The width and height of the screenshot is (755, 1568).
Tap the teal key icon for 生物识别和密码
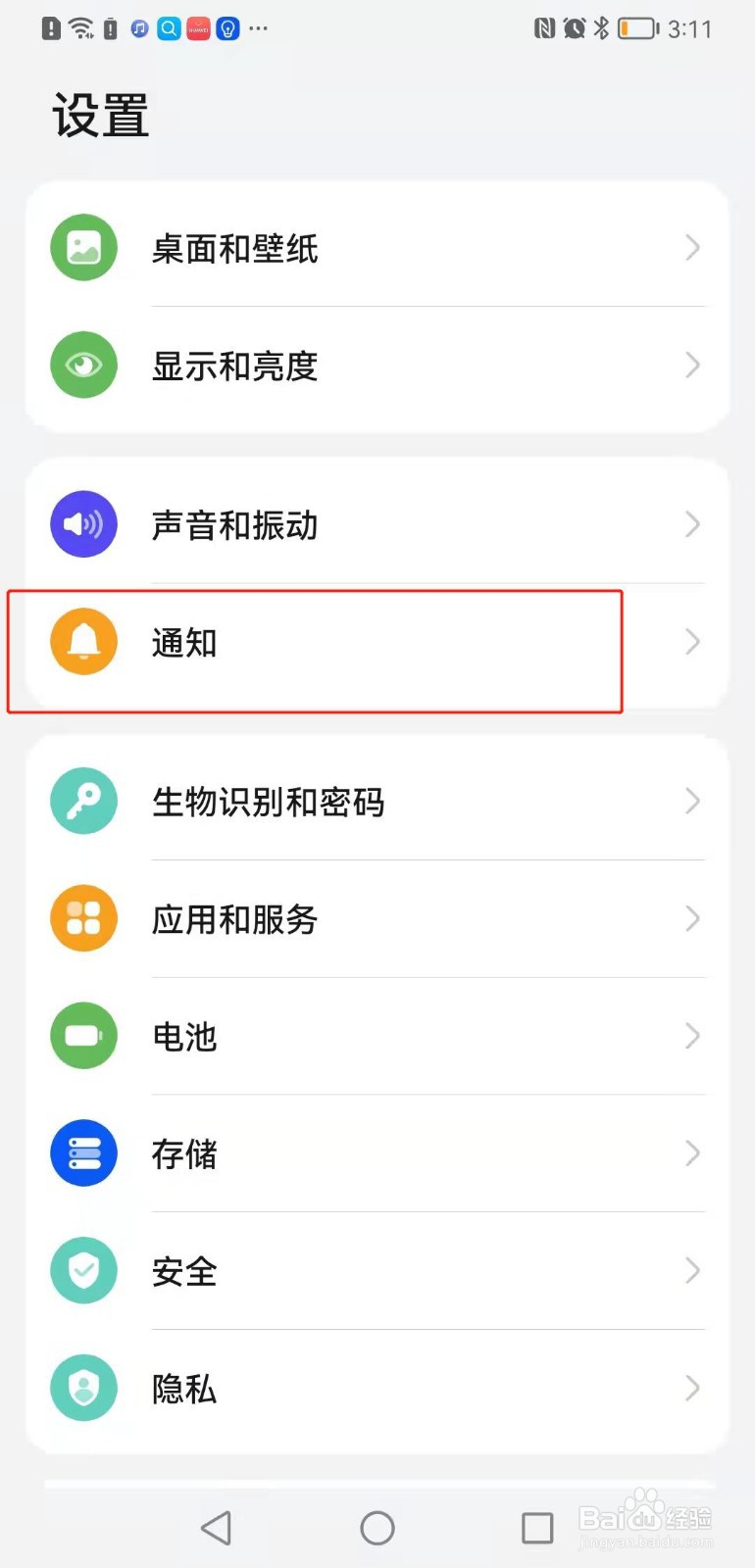(83, 801)
